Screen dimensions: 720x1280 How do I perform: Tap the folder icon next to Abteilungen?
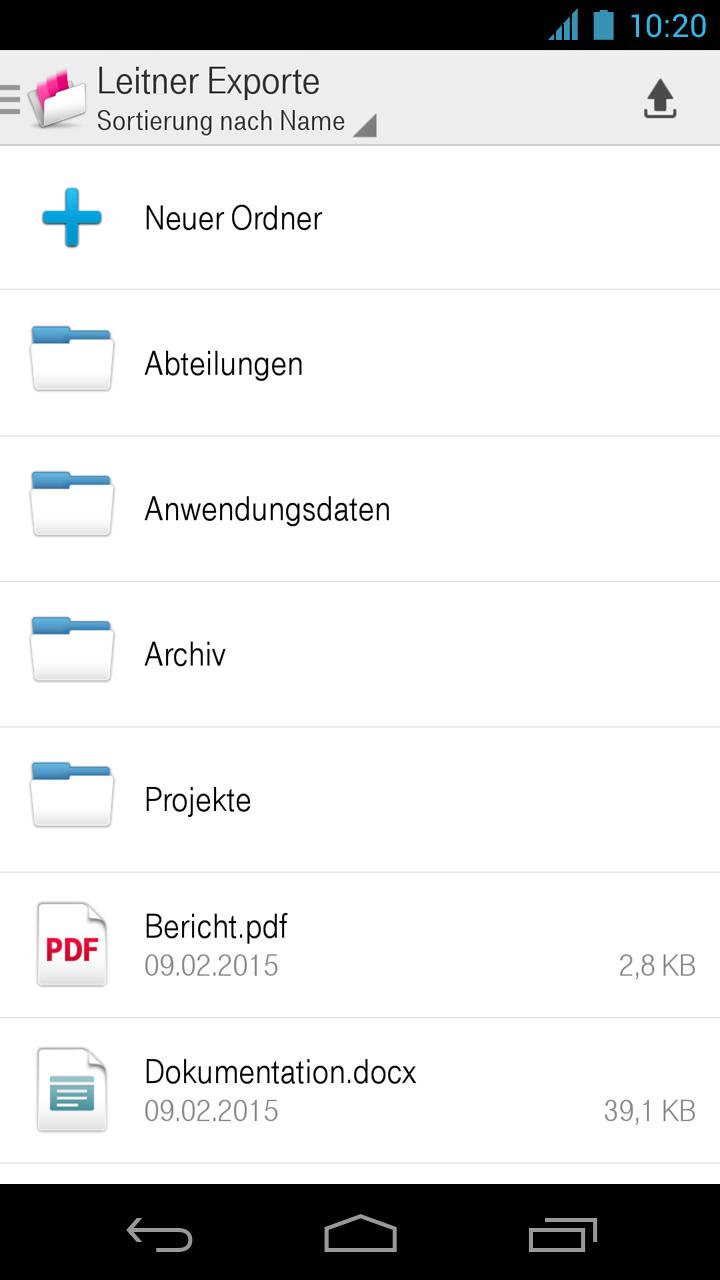pyautogui.click(x=71, y=362)
